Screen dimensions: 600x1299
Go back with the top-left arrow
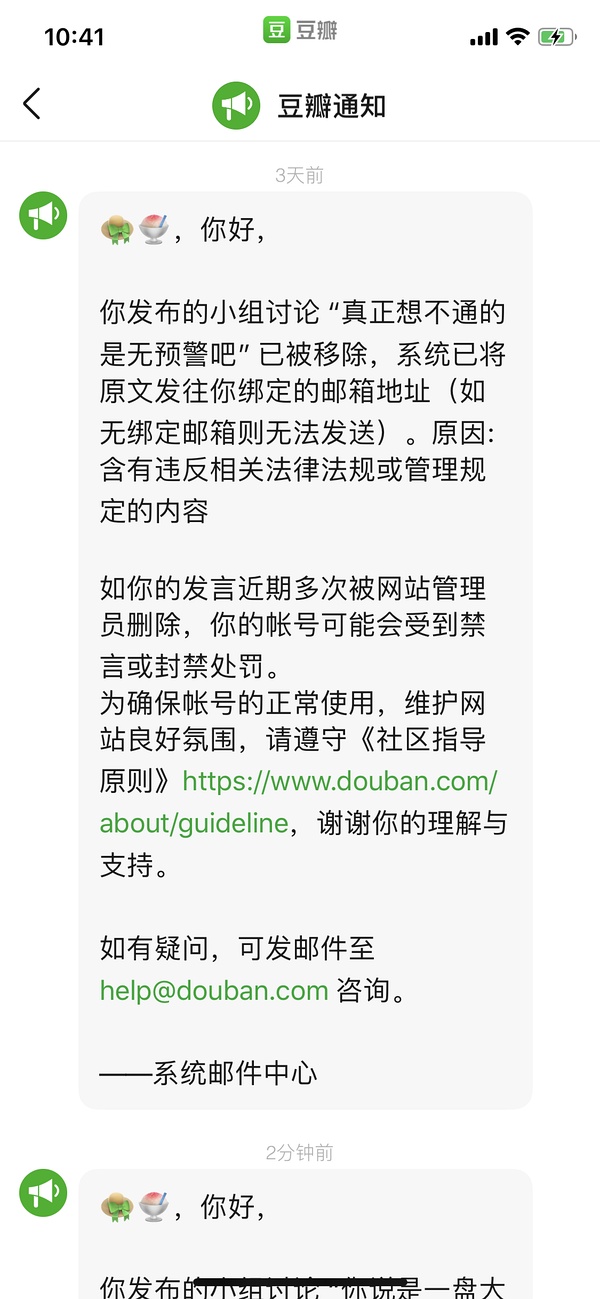[x=32, y=104]
